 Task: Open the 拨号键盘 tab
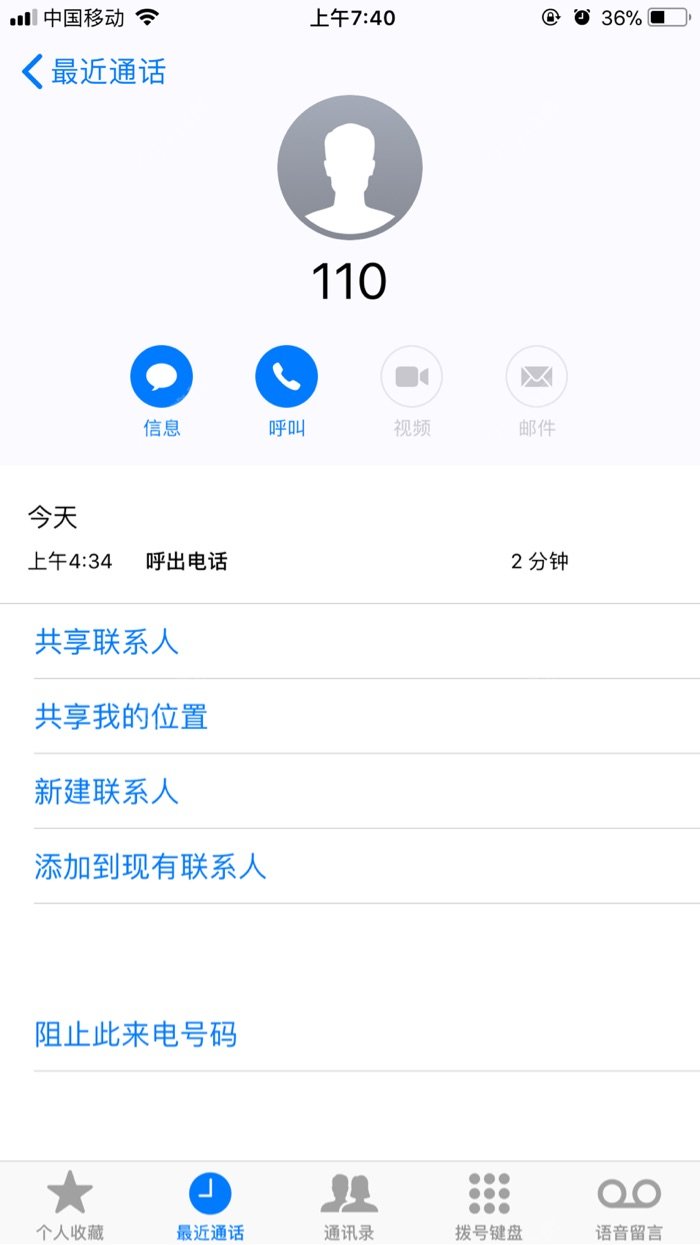click(489, 1204)
